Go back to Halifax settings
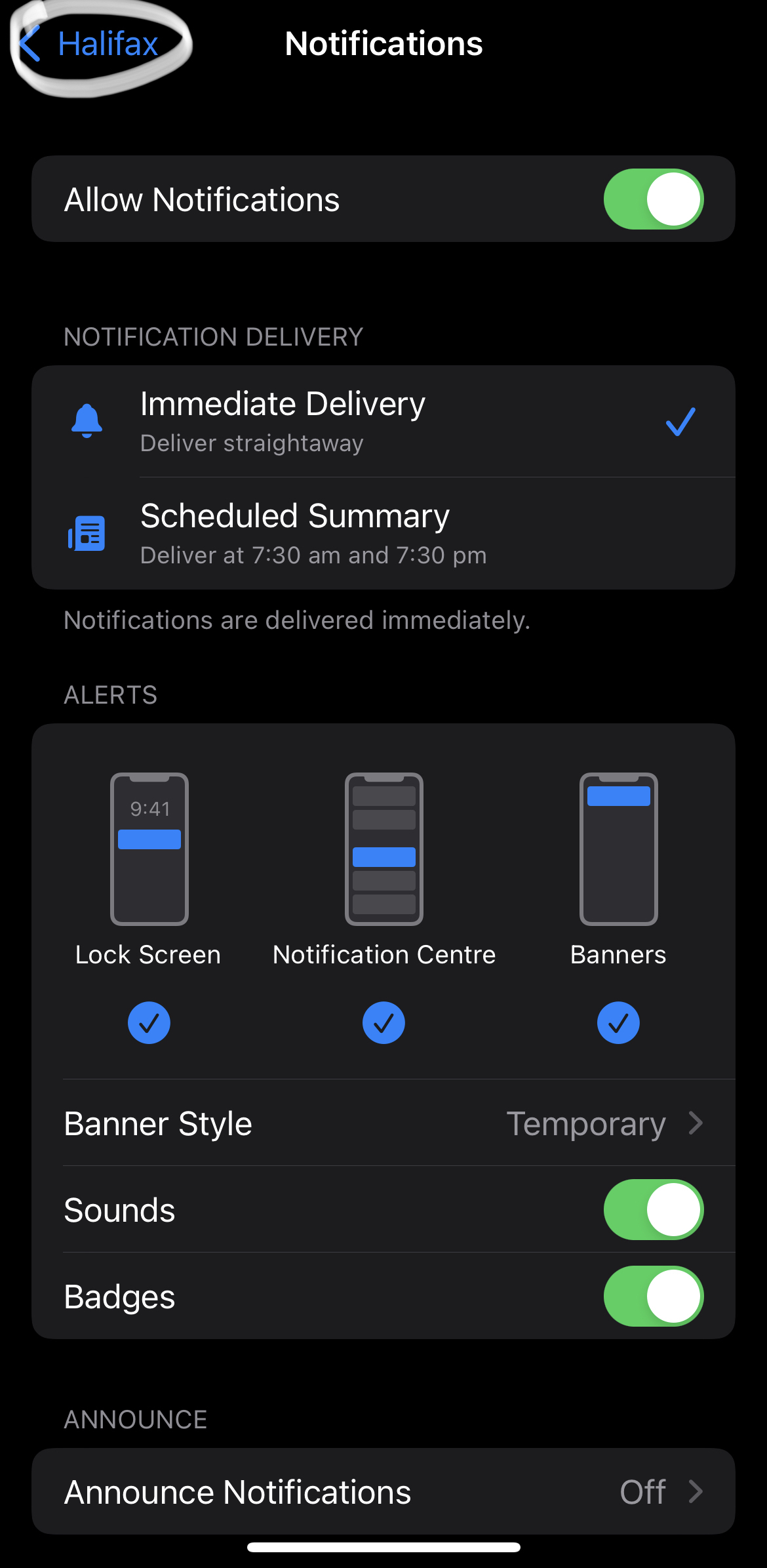 tap(90, 45)
